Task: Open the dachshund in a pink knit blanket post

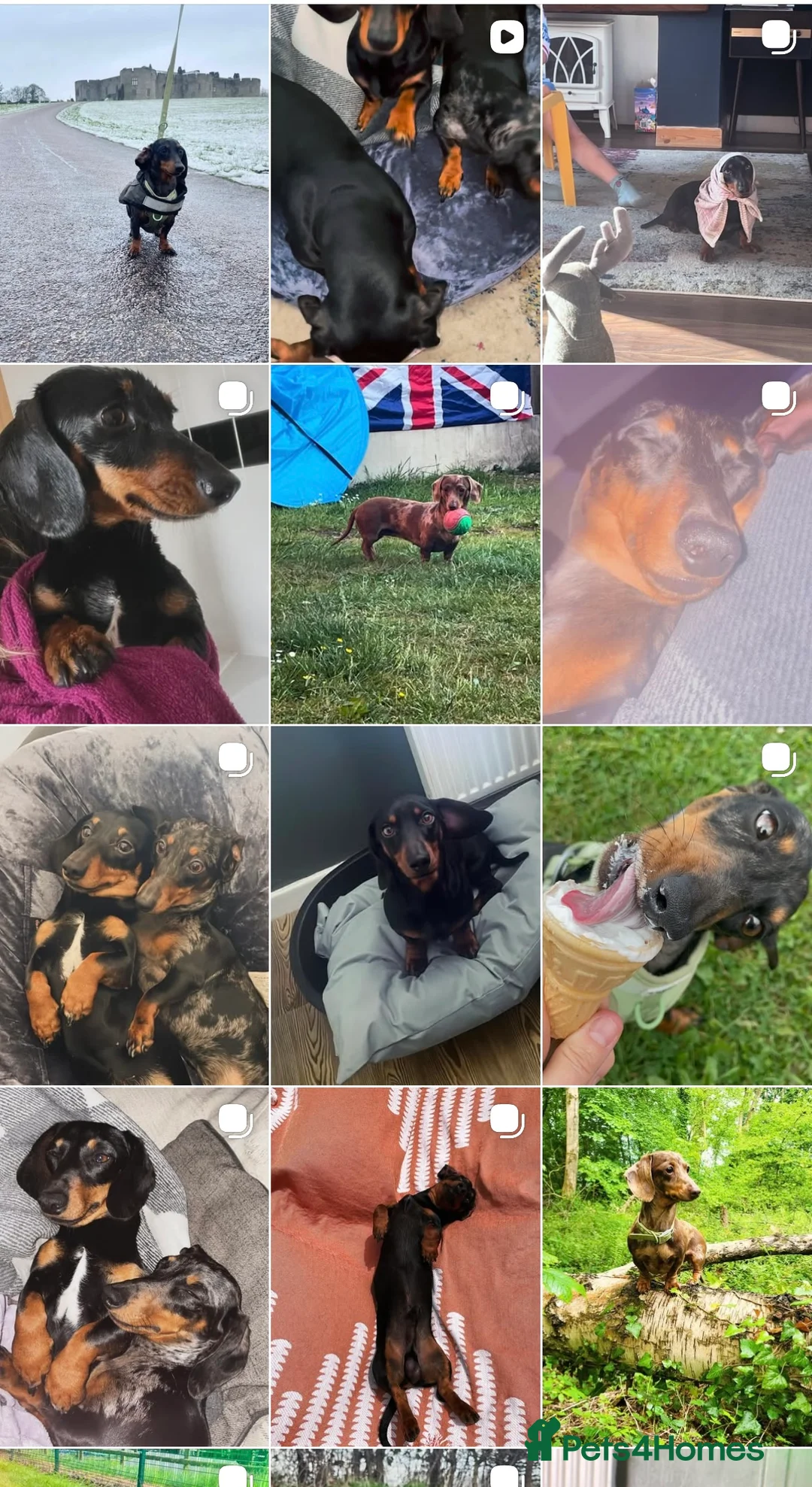Action: point(134,544)
